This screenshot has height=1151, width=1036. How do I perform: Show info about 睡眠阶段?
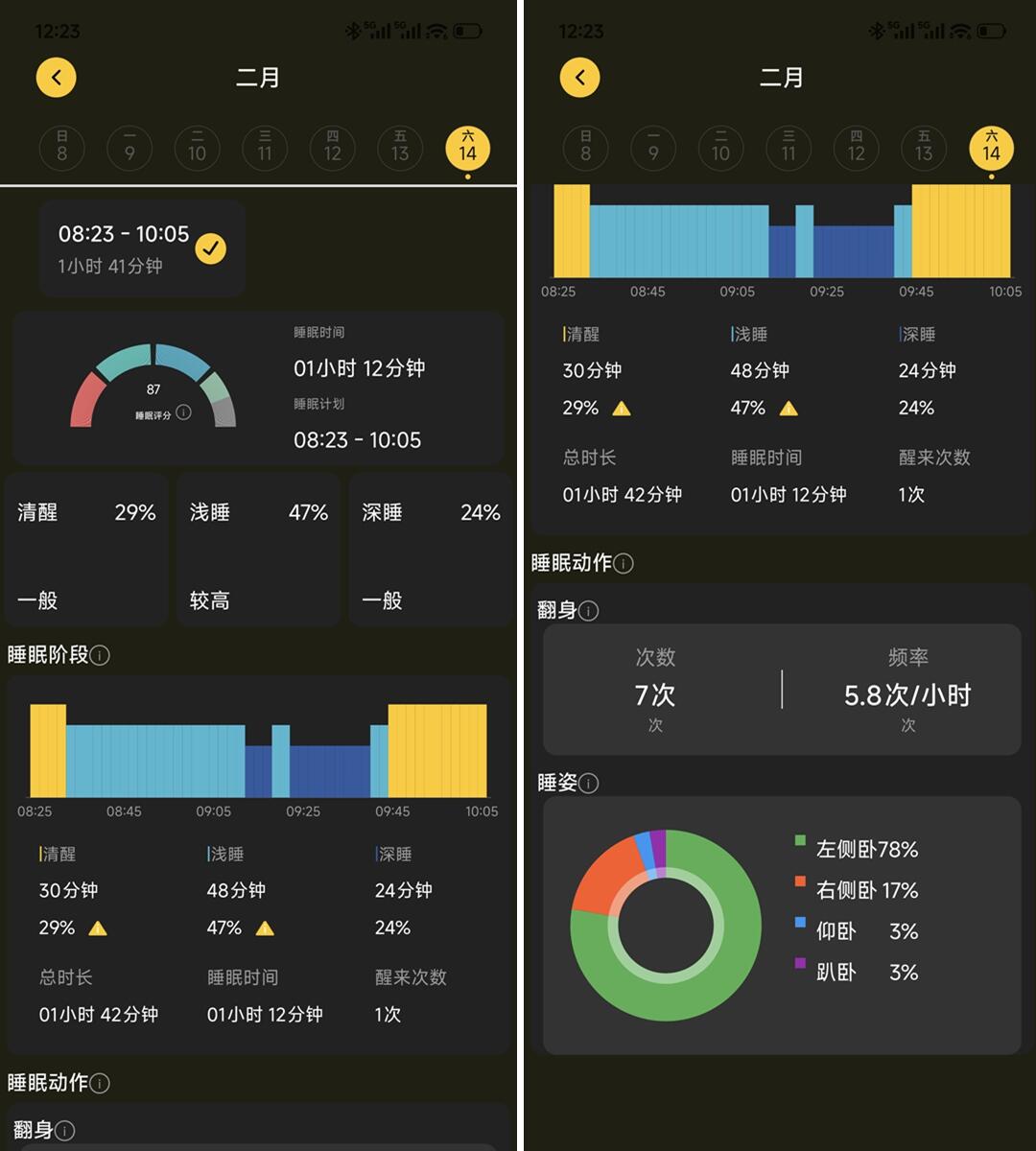coord(100,655)
